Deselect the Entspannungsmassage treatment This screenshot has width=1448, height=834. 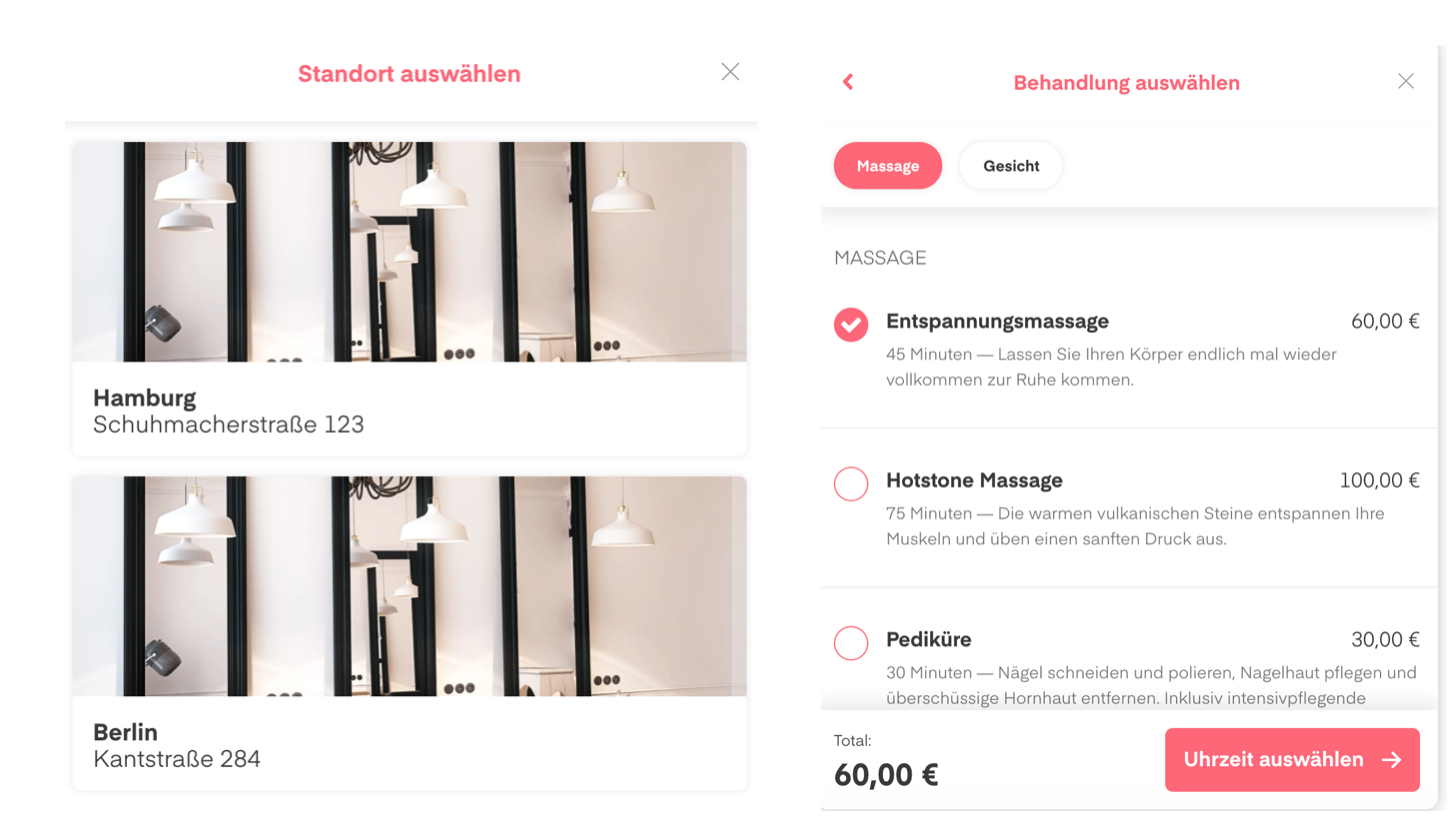coord(851,325)
